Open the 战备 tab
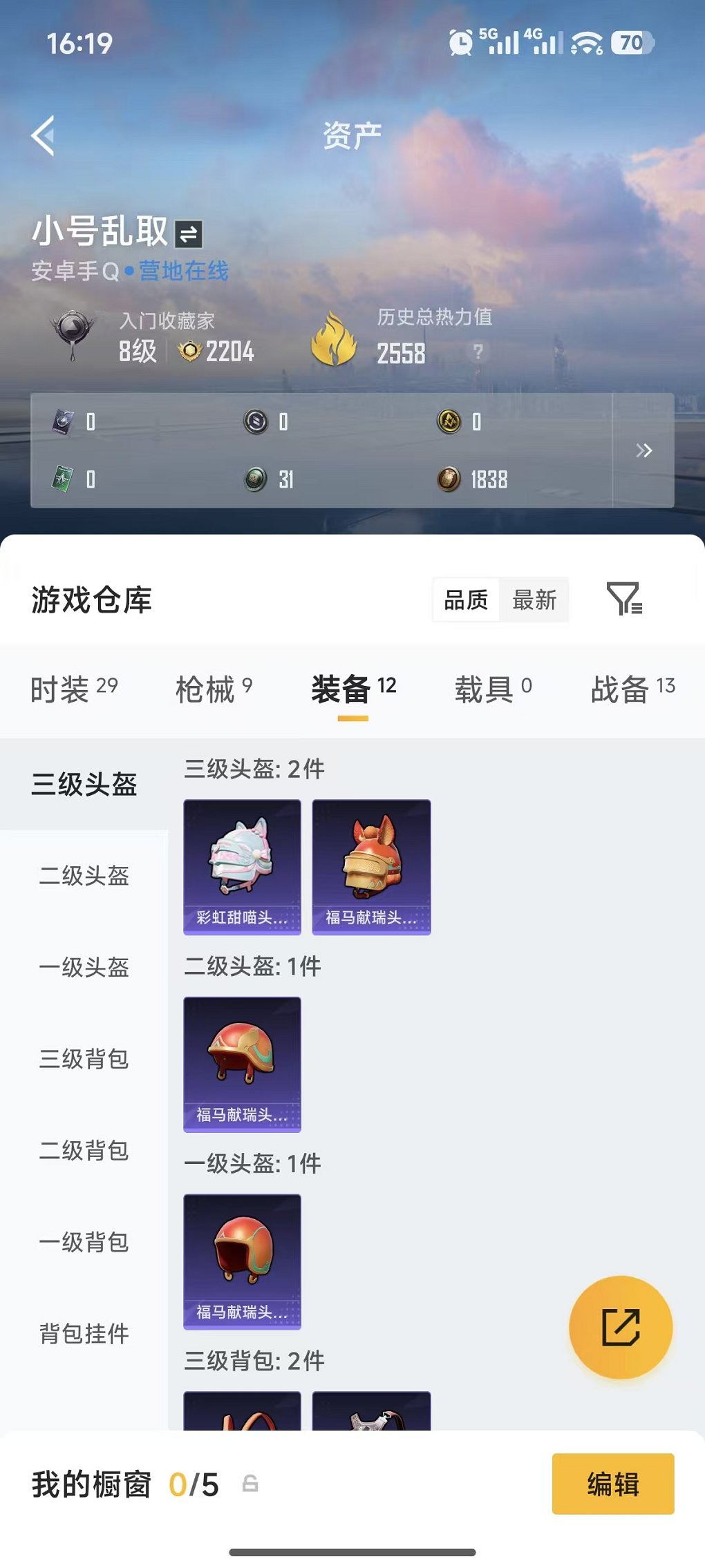The image size is (705, 1568). (632, 689)
